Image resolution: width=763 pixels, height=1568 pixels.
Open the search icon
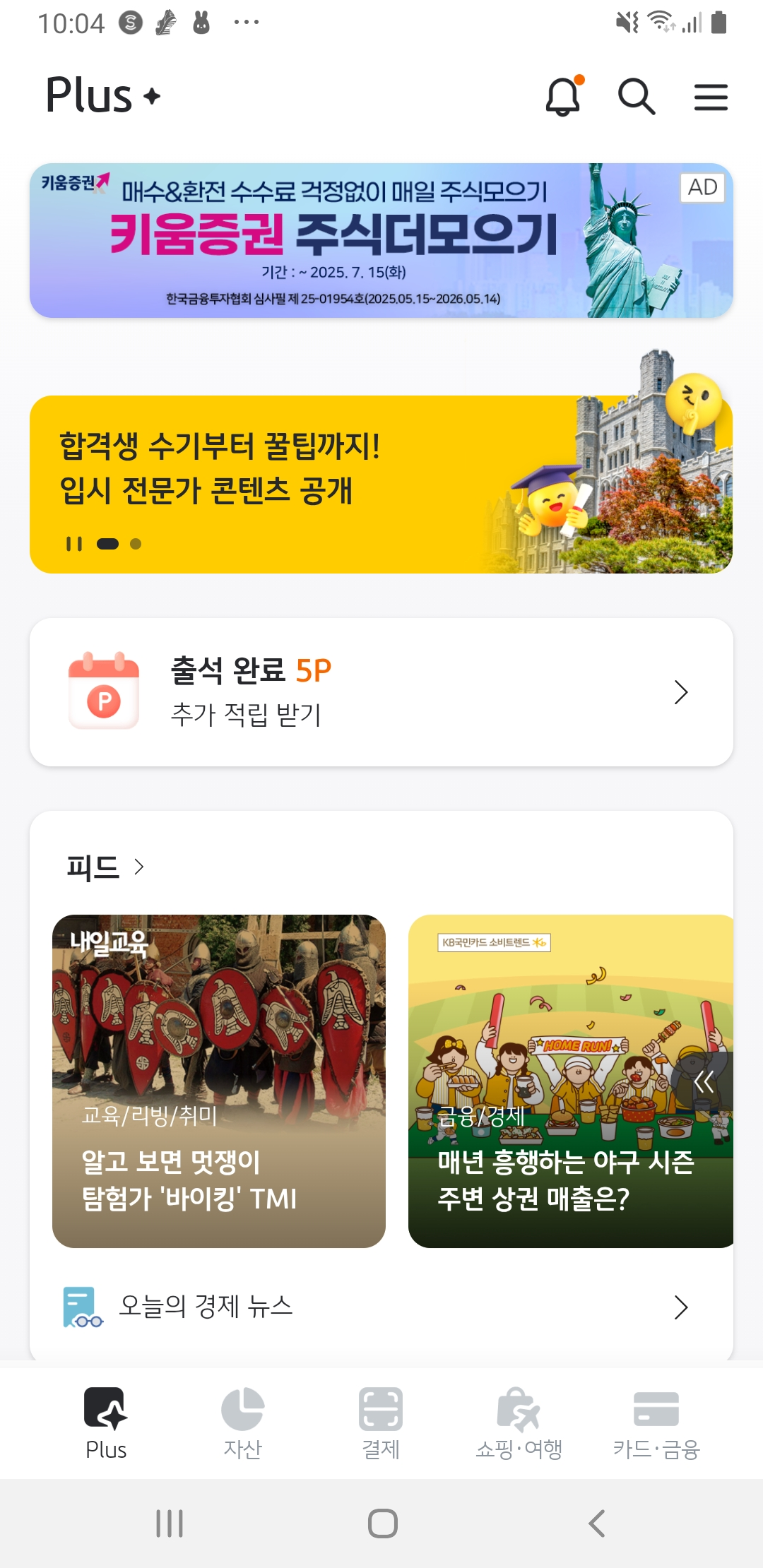[x=637, y=96]
